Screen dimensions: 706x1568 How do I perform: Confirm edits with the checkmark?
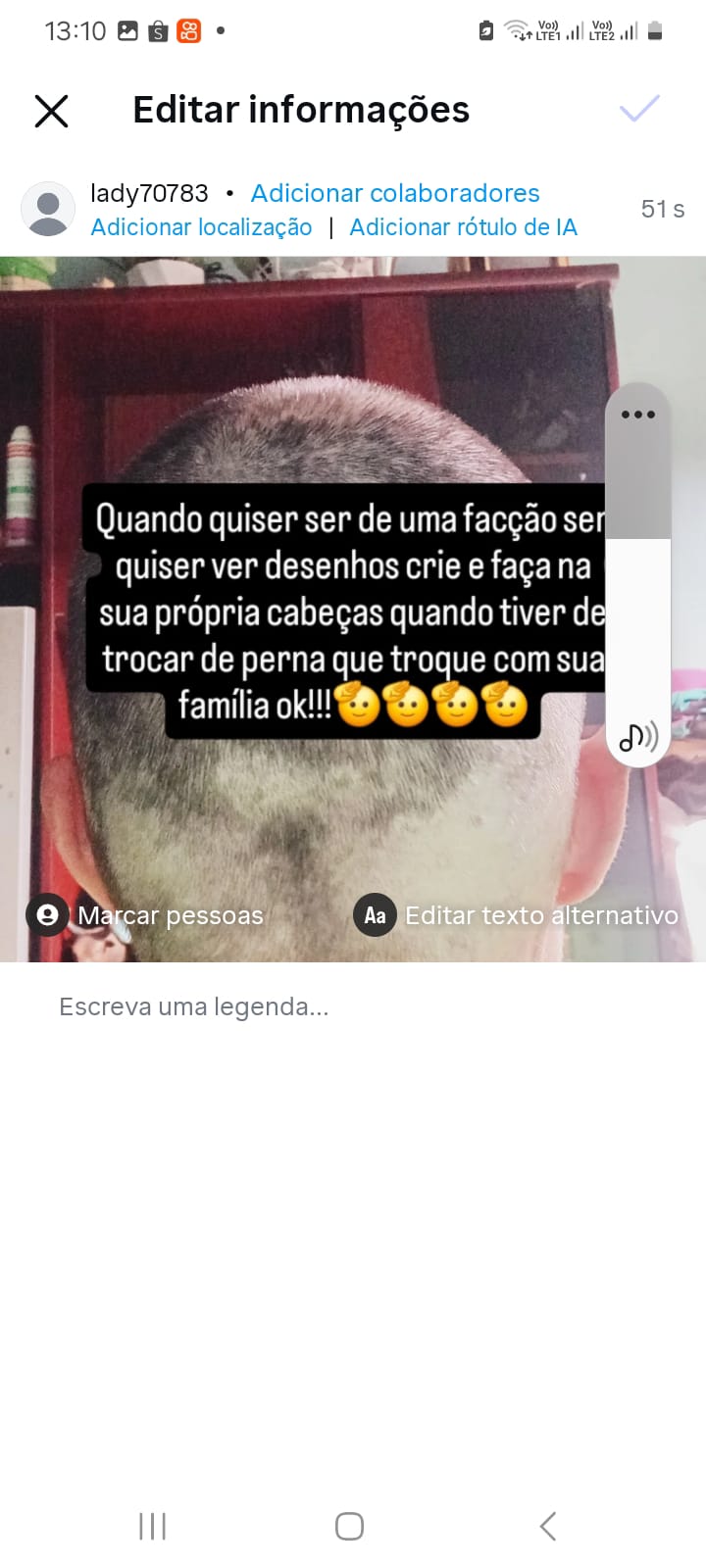639,109
